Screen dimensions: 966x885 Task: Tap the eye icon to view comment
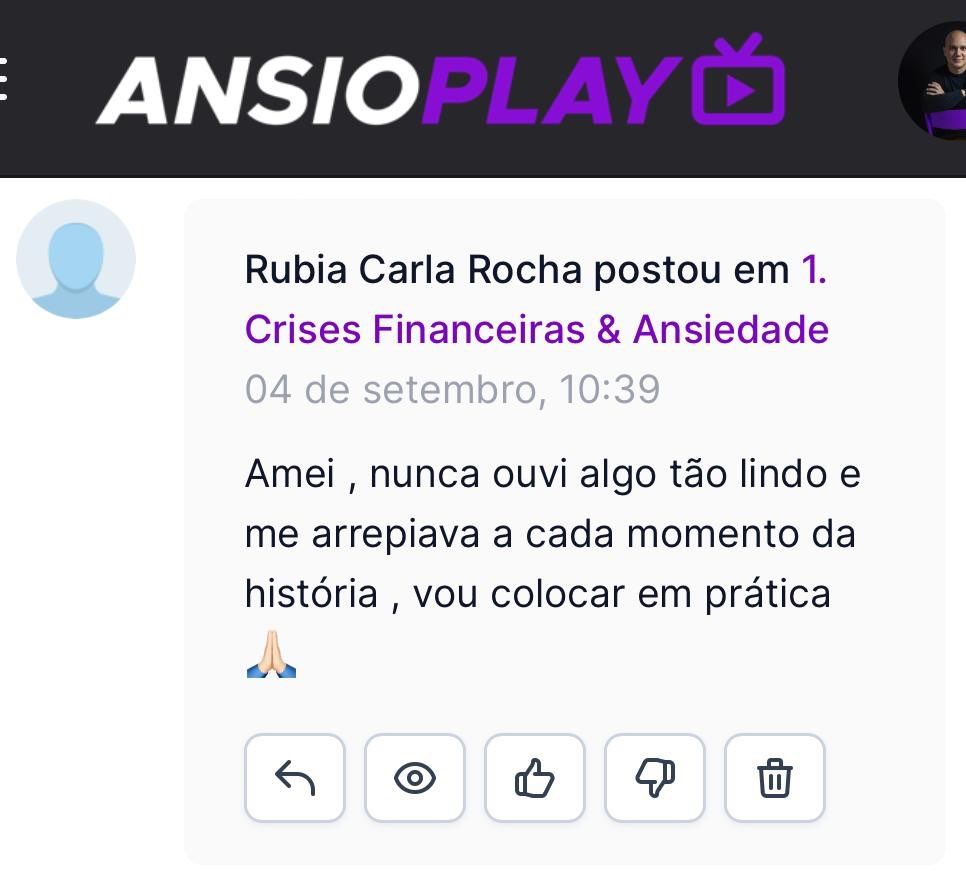[415, 777]
